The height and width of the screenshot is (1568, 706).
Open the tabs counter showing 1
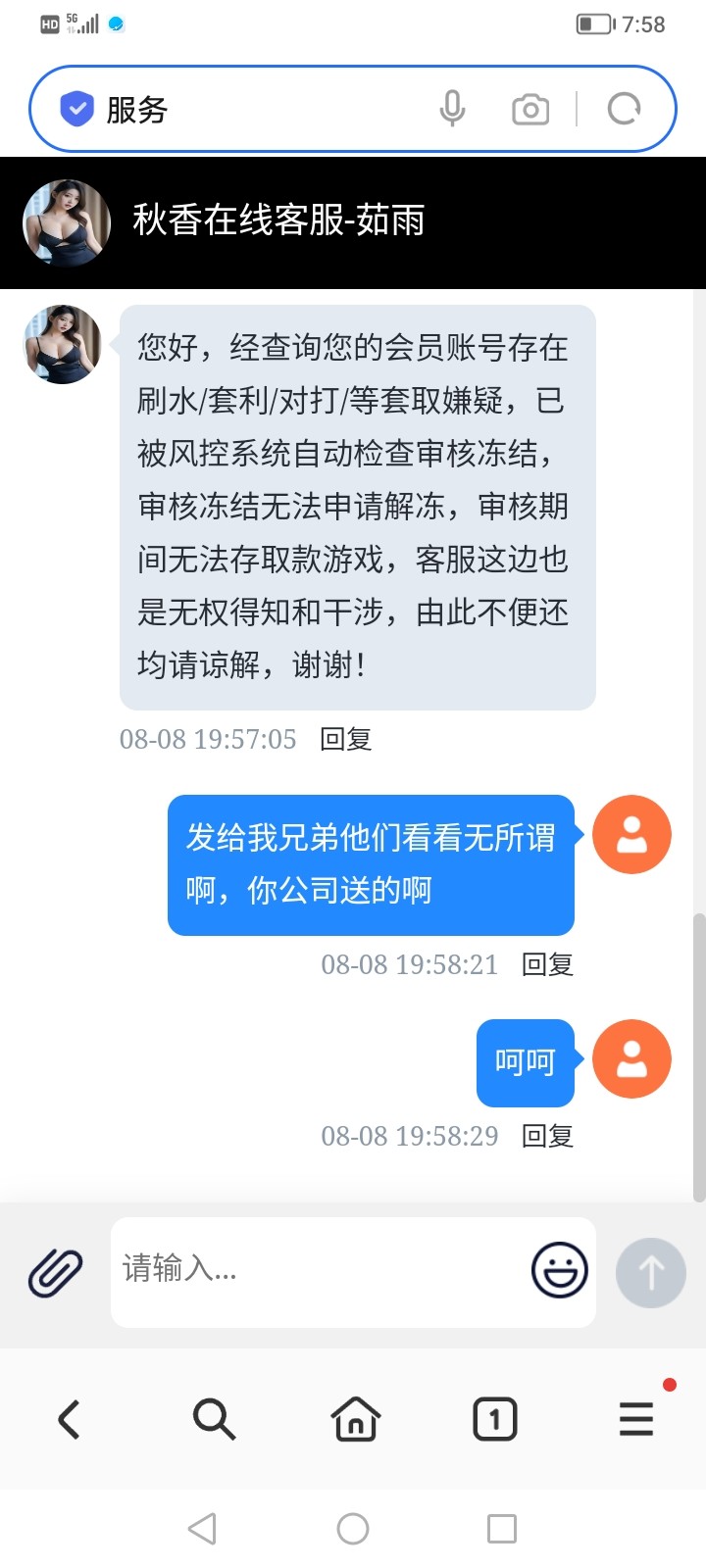(495, 1418)
